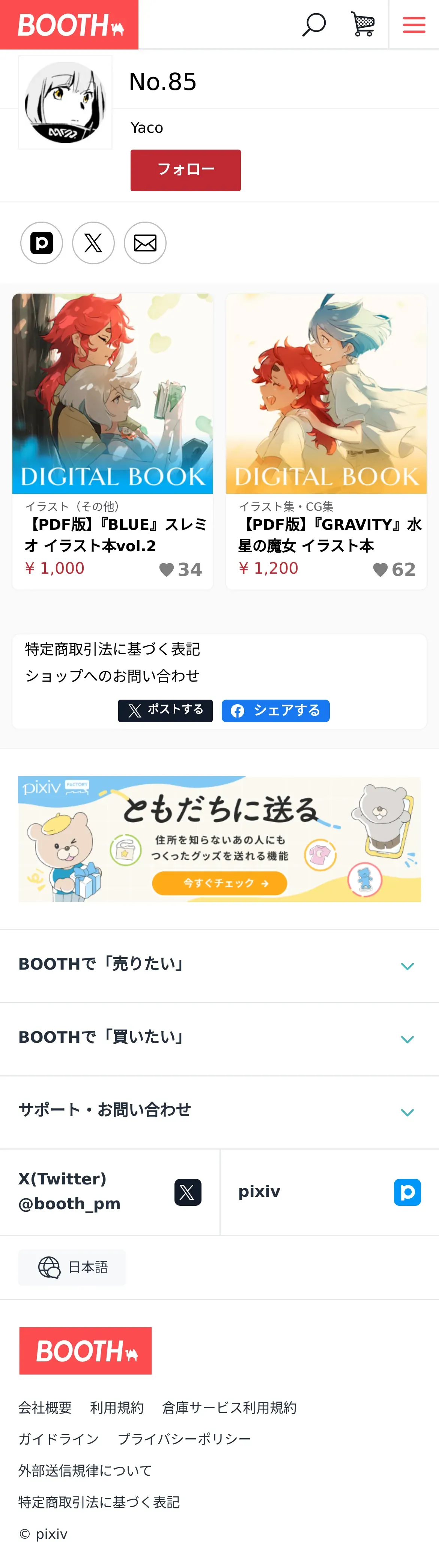Tap the ポストする button

pyautogui.click(x=165, y=711)
